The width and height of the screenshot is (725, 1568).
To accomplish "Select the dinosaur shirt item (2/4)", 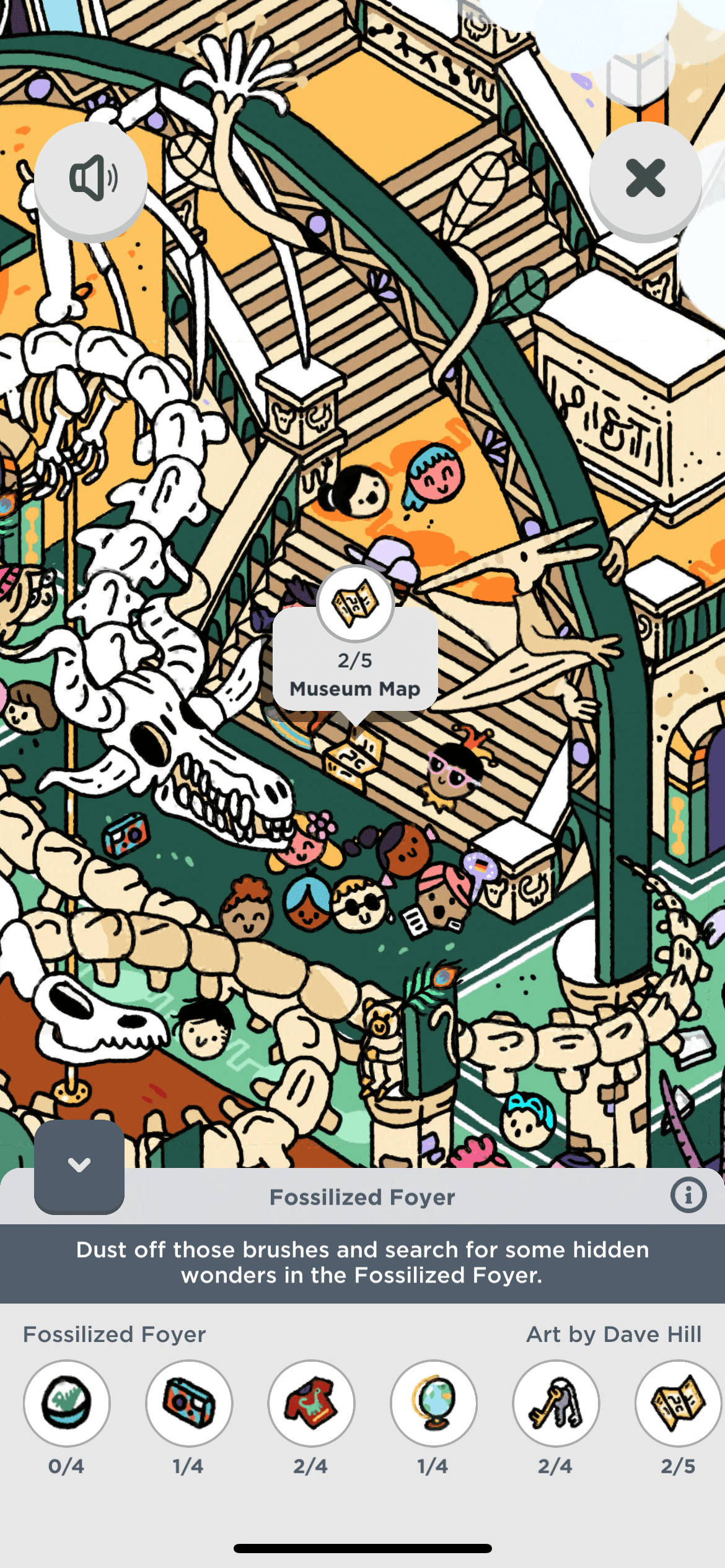I will click(x=311, y=1403).
